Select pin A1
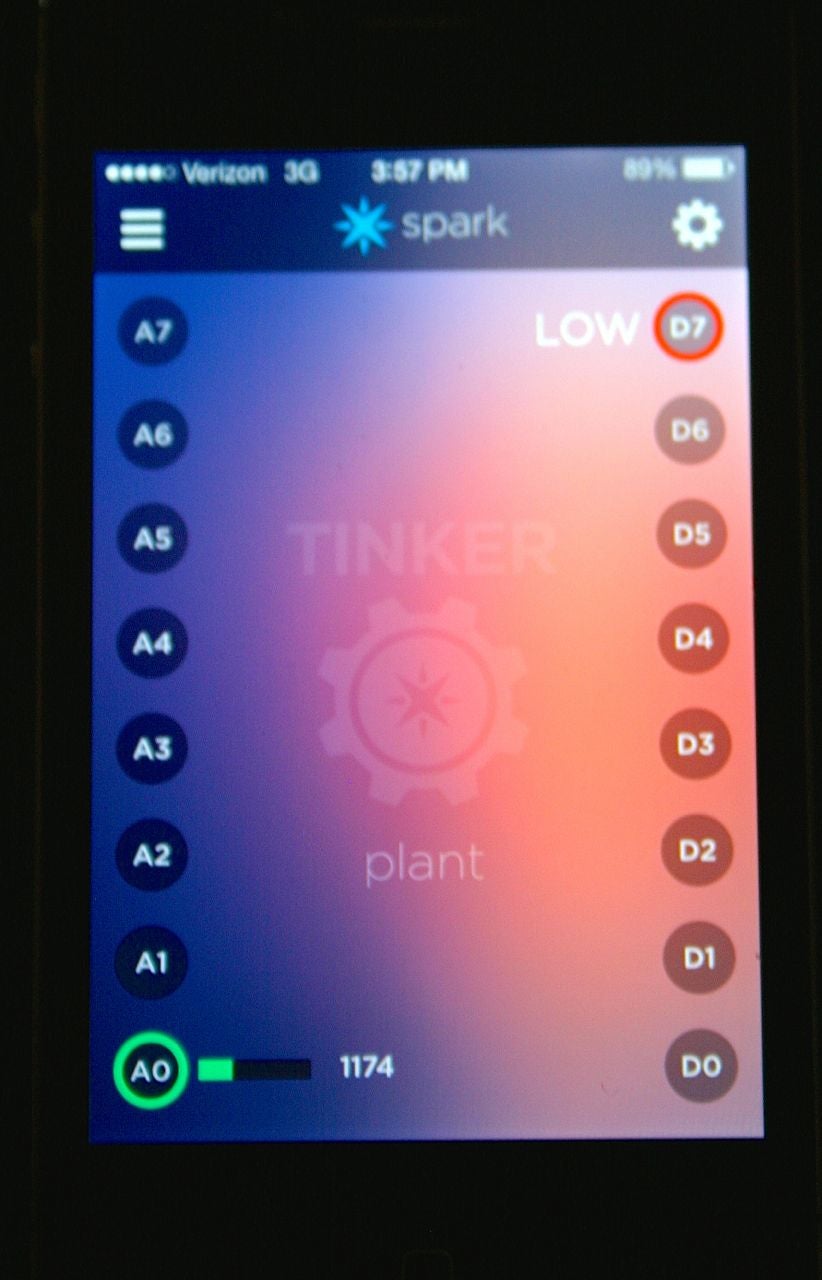822x1280 pixels. pos(151,962)
